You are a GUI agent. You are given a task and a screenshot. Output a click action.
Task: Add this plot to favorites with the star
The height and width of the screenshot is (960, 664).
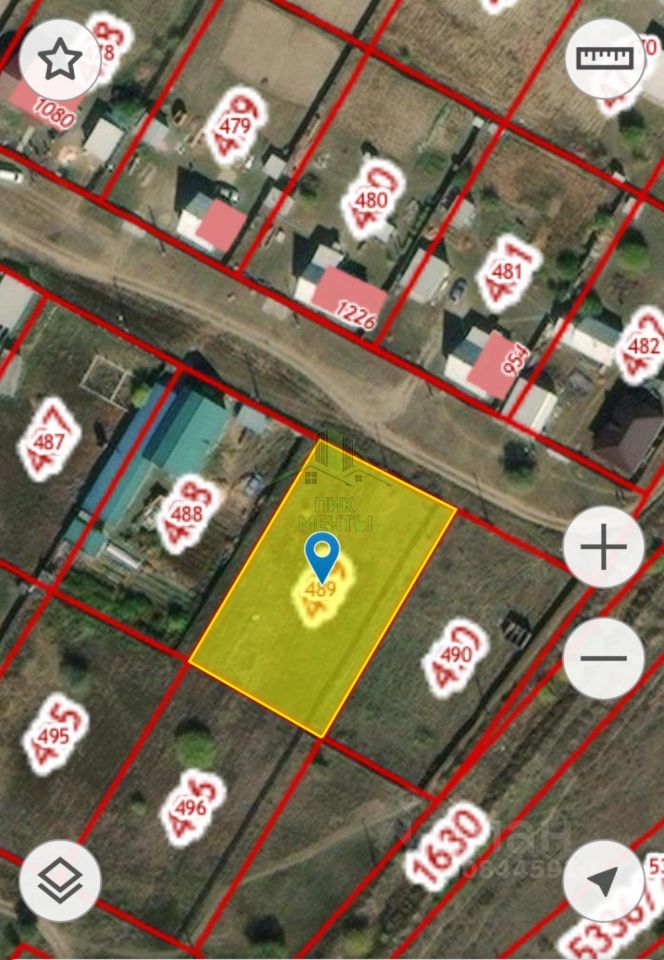pyautogui.click(x=60, y=60)
